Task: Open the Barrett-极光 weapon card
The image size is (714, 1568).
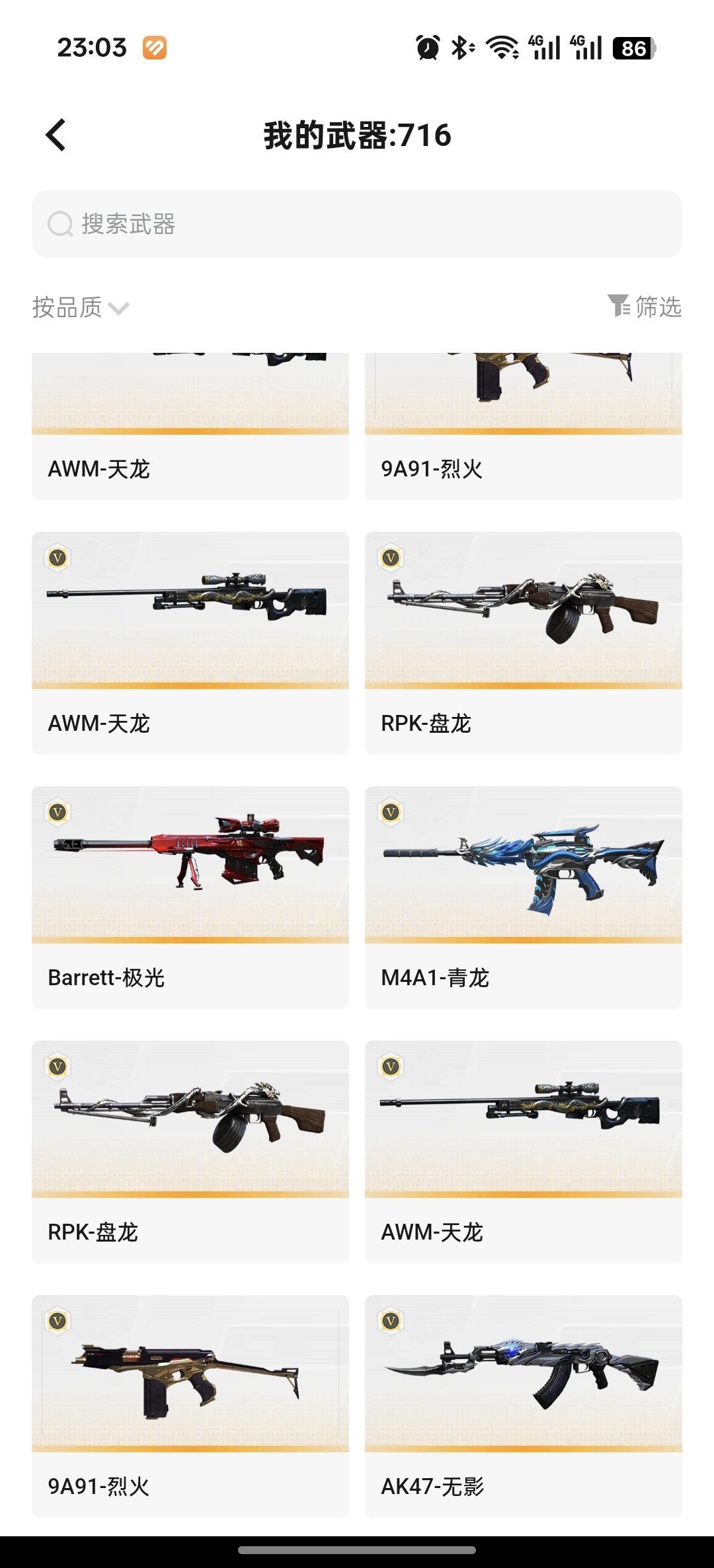Action: pyautogui.click(x=190, y=897)
